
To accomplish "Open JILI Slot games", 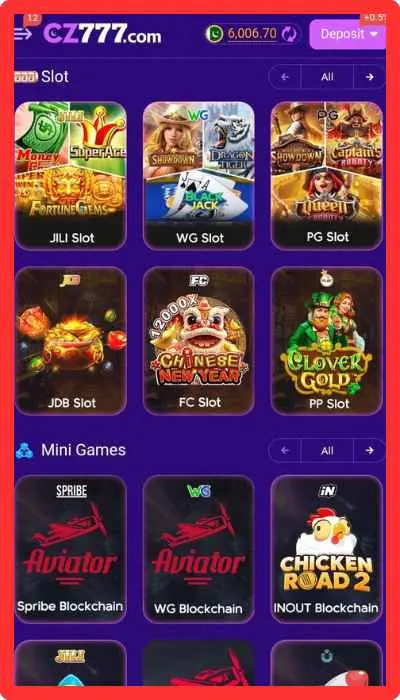I will 71,175.
